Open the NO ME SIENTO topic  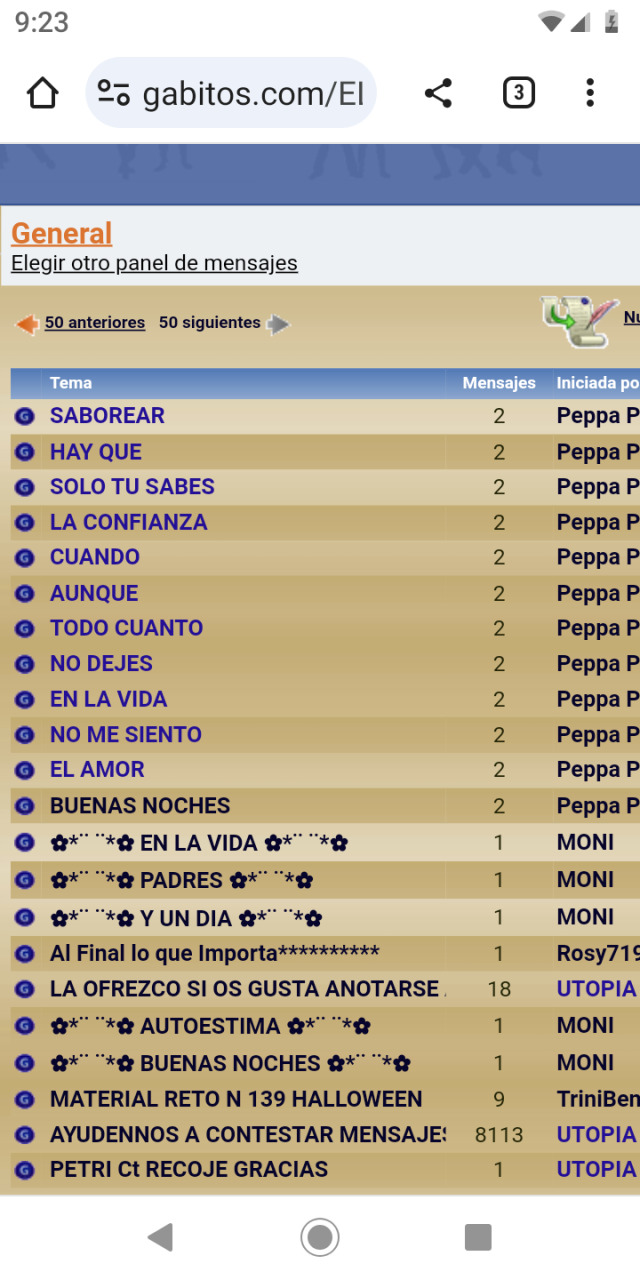click(126, 734)
